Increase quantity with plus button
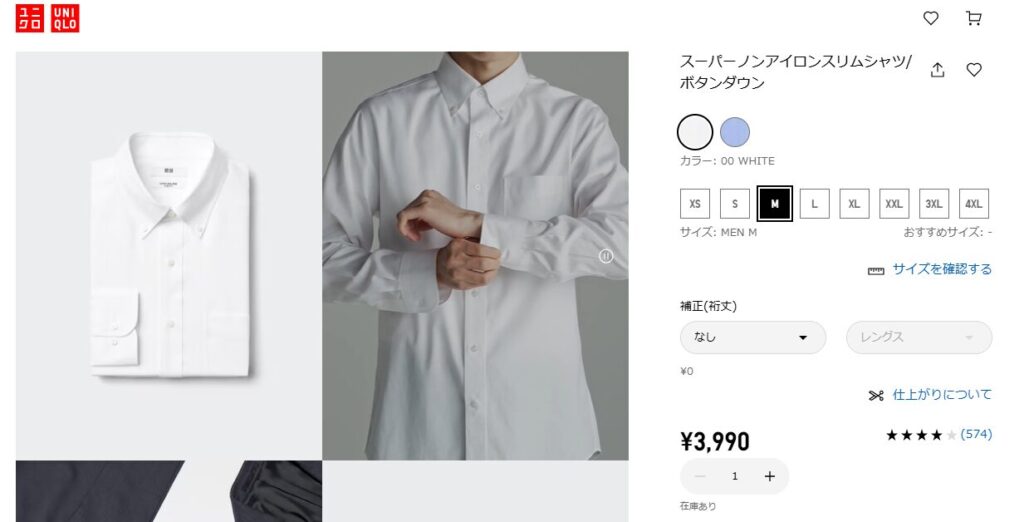This screenshot has height=522, width=1024. [770, 477]
